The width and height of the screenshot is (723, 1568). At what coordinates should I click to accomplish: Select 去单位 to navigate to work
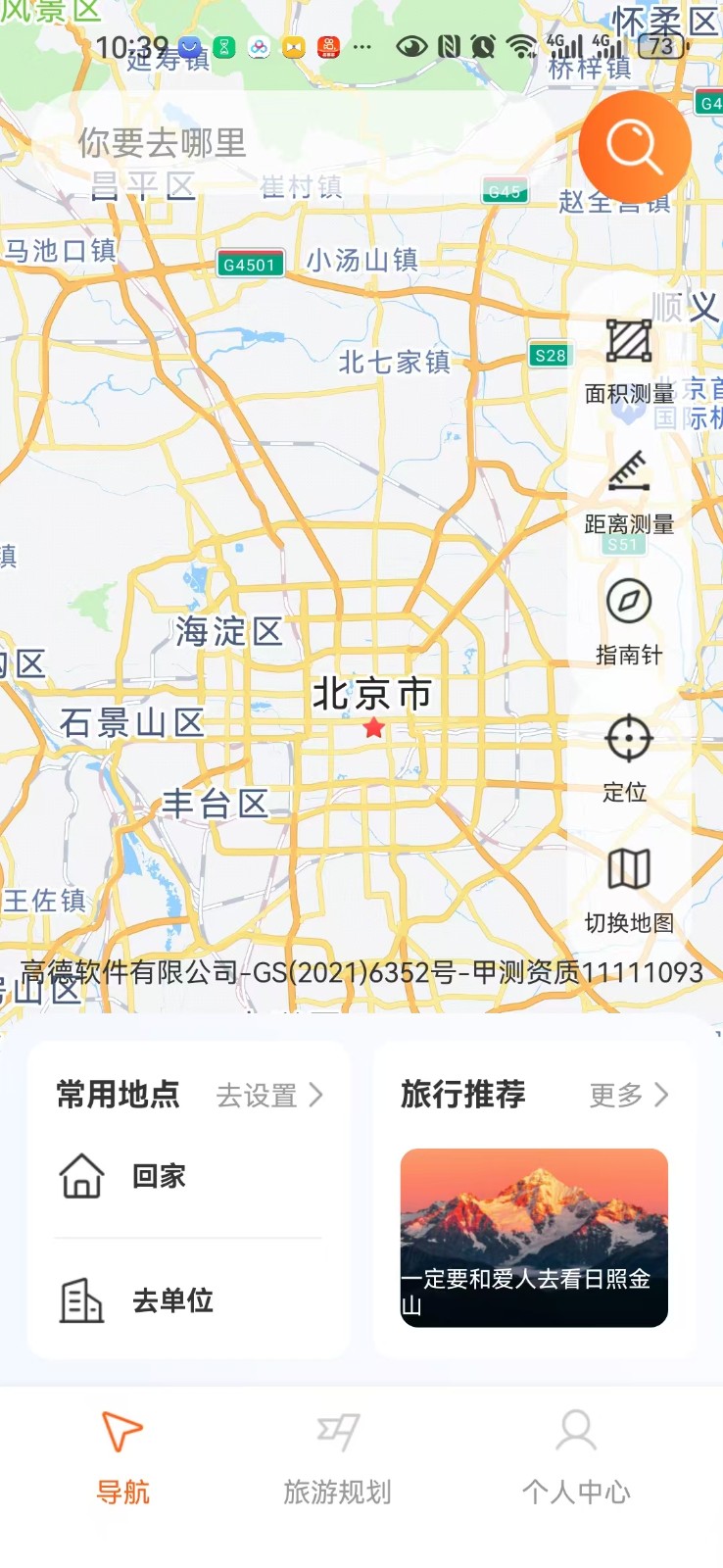(171, 1301)
